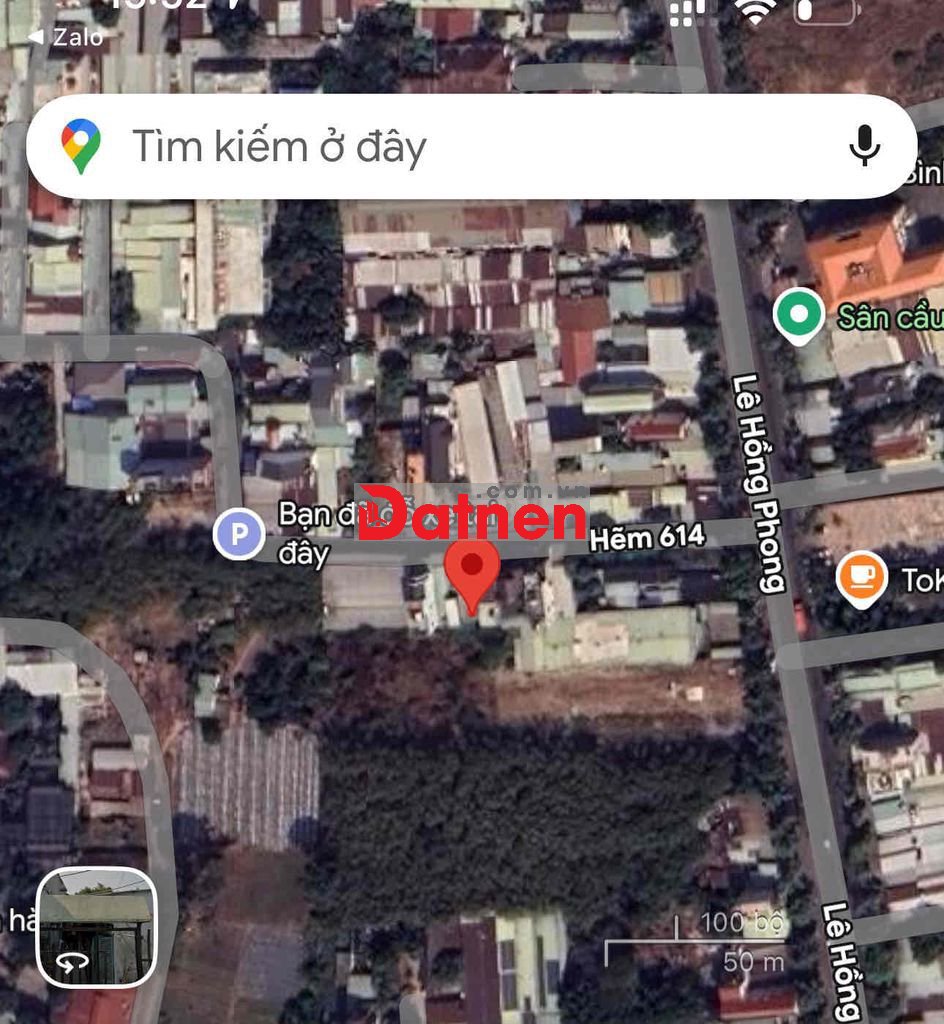This screenshot has height=1024, width=944.
Task: Open the "Tìm kiếm ở đây" search box
Action: 400,147
